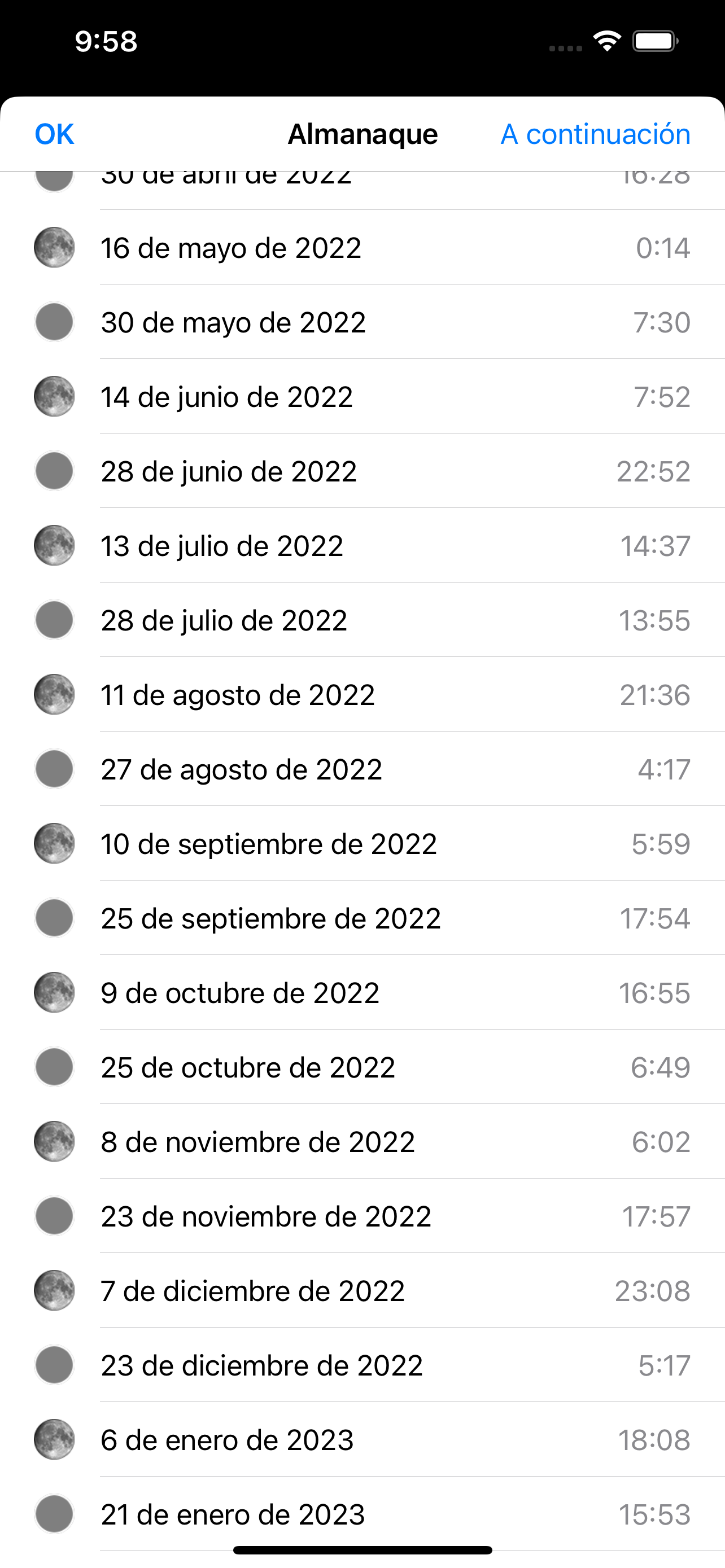
Task: Select the 8 de noviembre de 2022 row
Action: pos(362,1141)
